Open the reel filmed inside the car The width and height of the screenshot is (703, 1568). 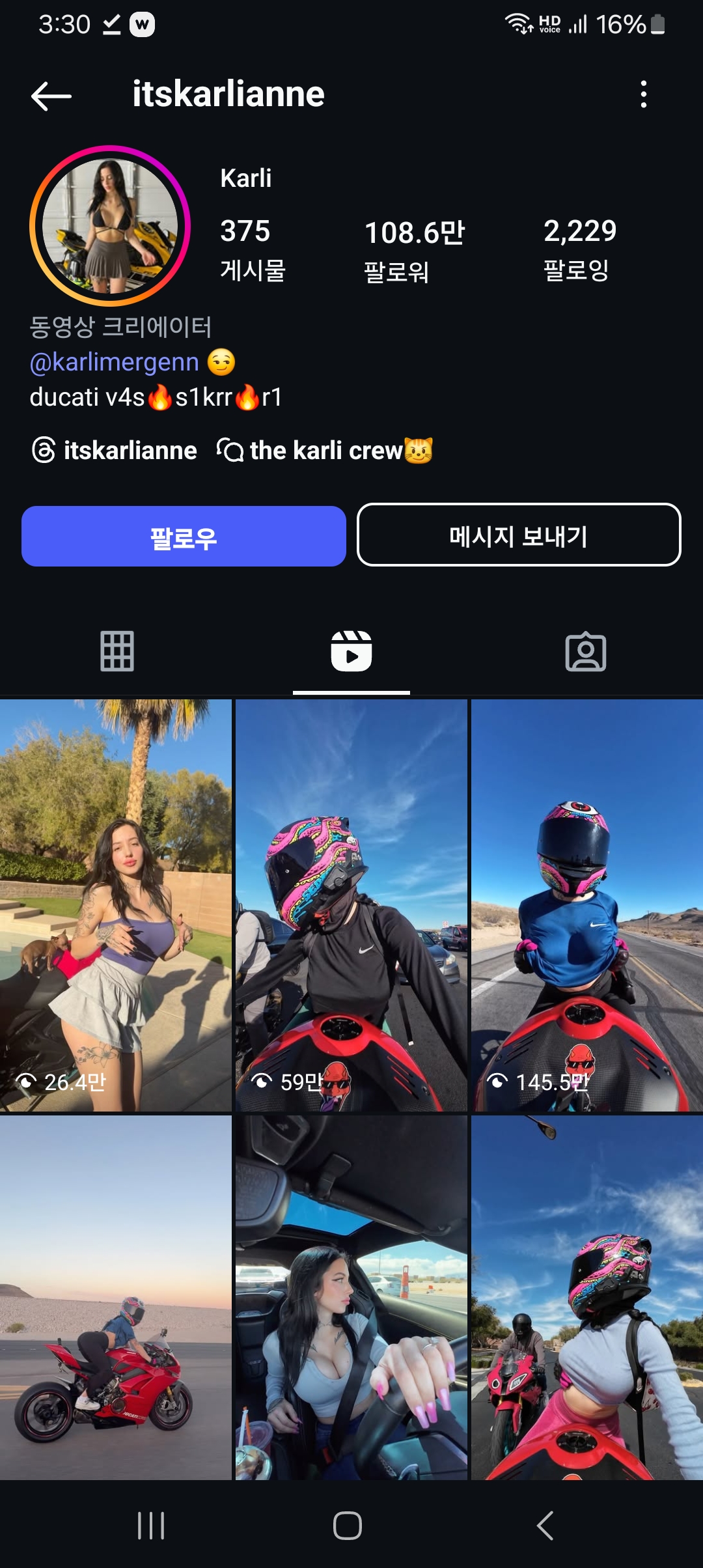click(x=351, y=1297)
